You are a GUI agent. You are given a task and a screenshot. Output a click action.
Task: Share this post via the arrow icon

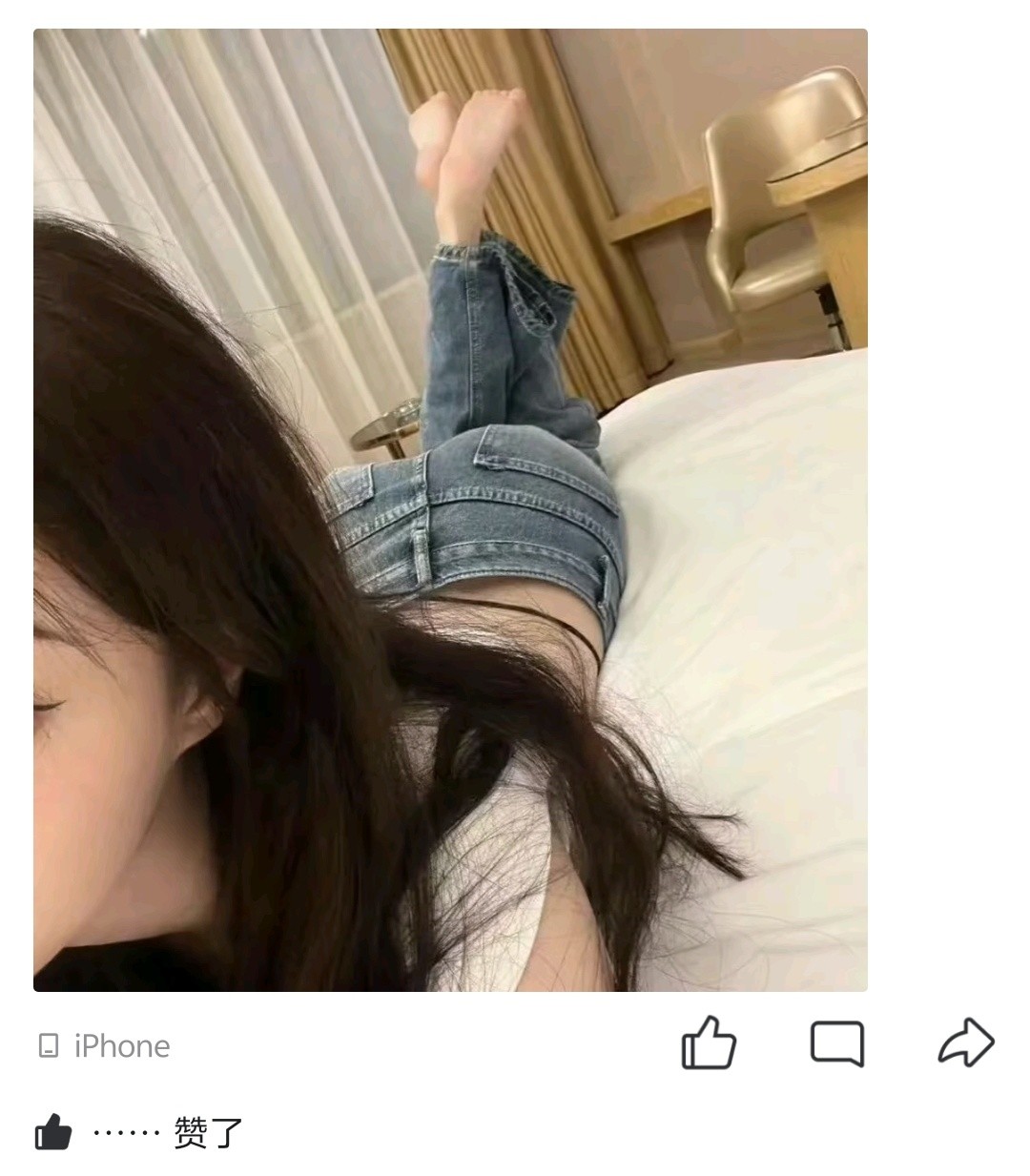click(965, 1042)
